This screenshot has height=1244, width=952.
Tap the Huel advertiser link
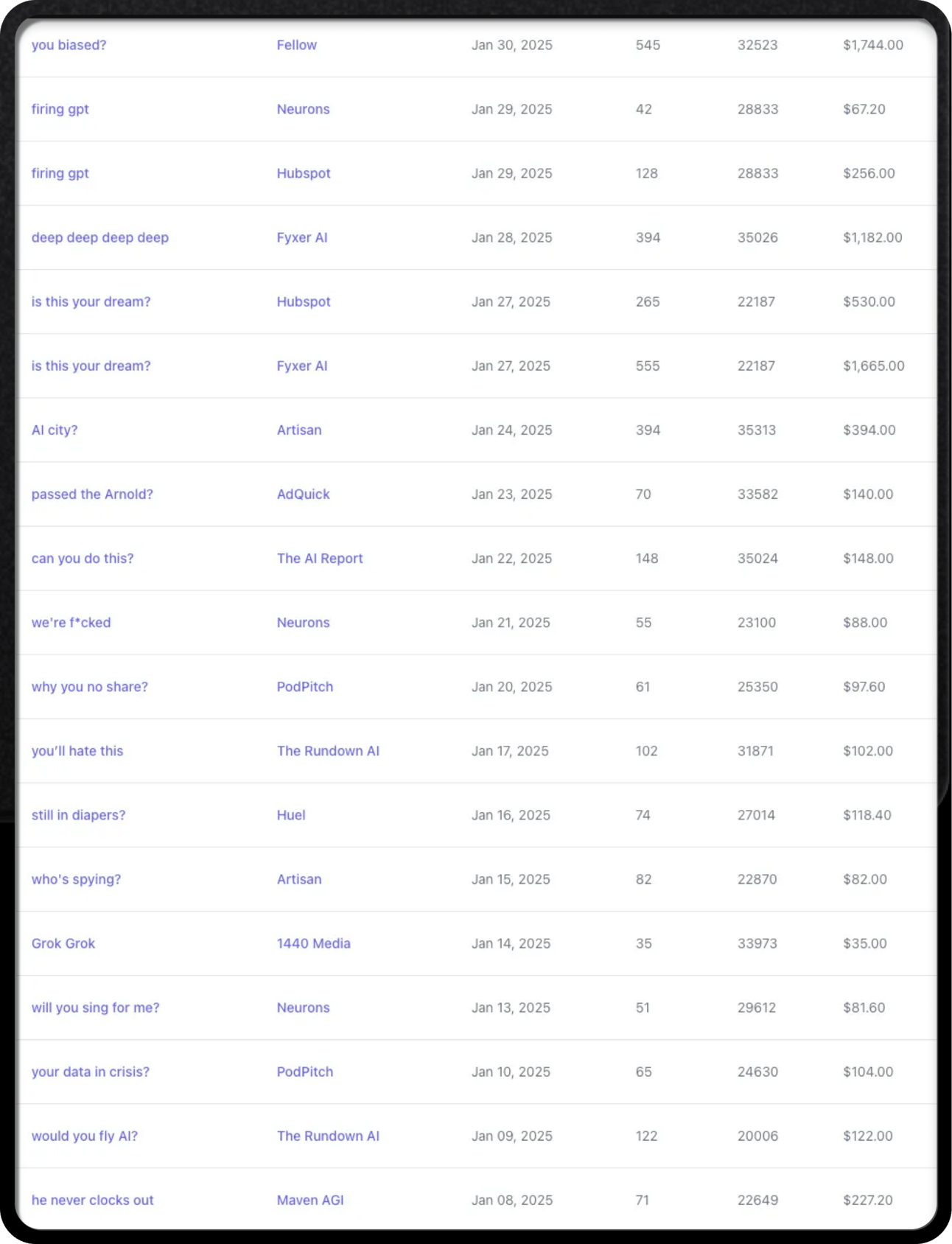point(291,814)
